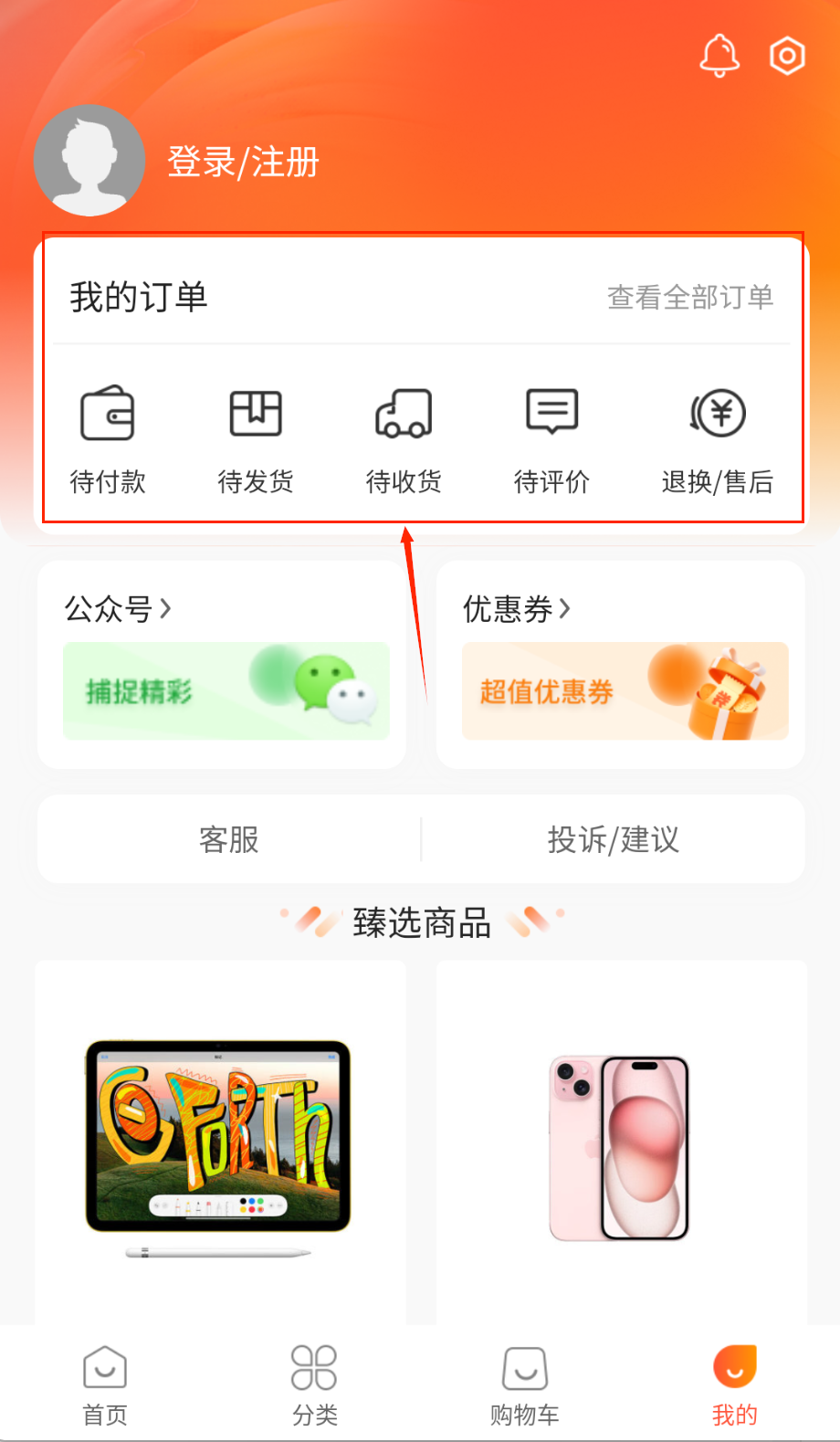The image size is (840, 1442).
Task: Switch to the 分类 tab
Action: click(x=315, y=1384)
